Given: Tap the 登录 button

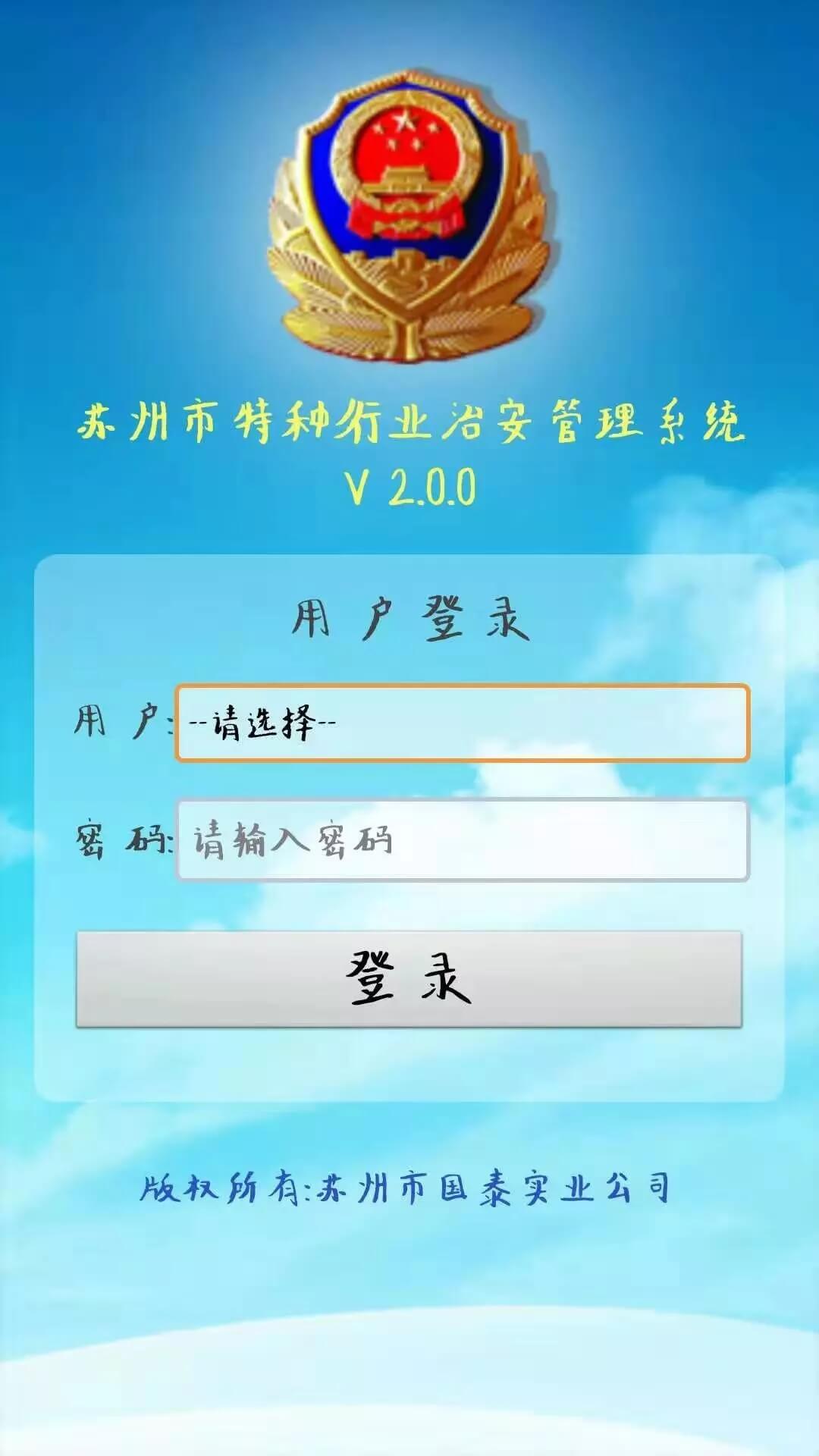Looking at the screenshot, I should coord(409,979).
